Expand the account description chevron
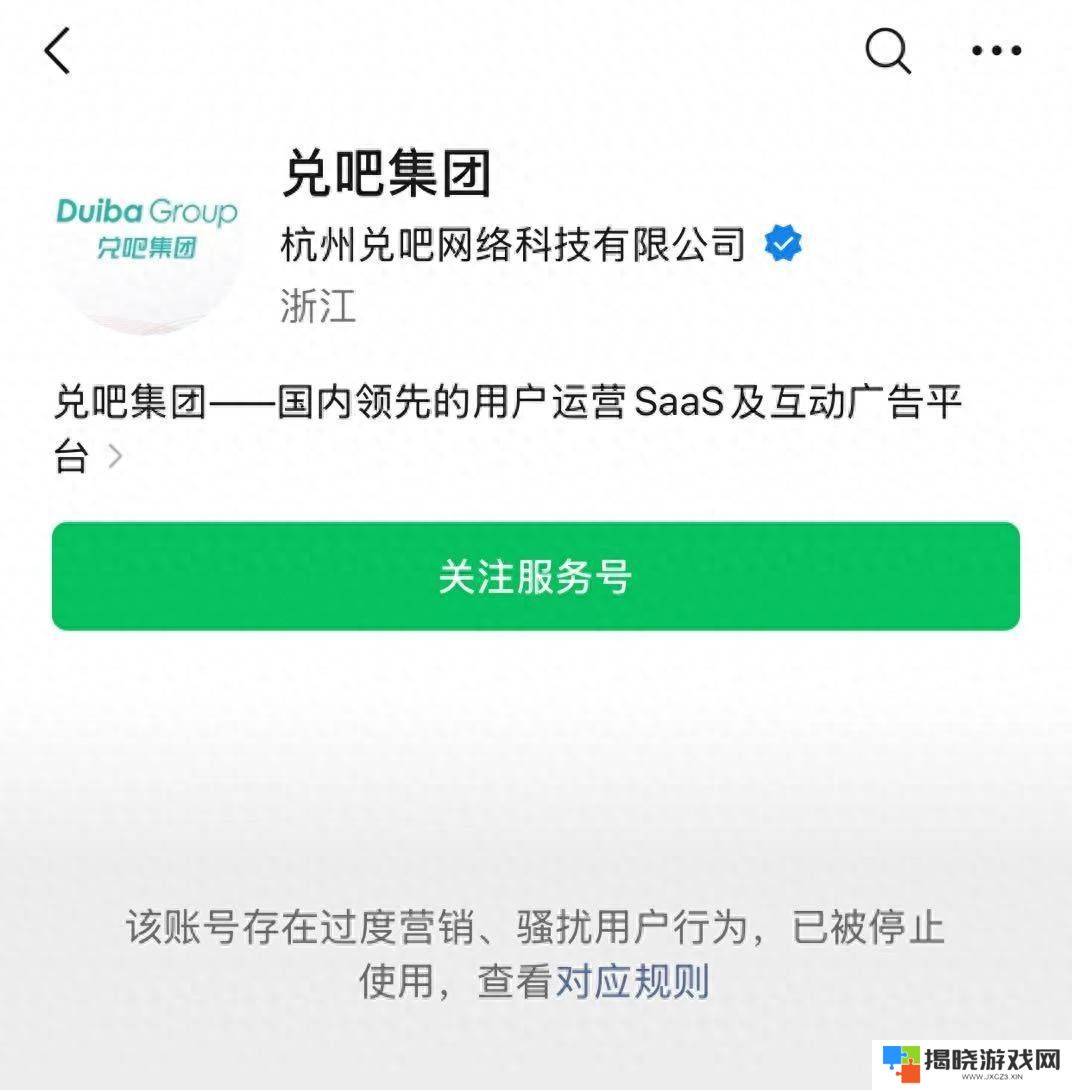Image resolution: width=1072 pixels, height=1090 pixels. [115, 458]
